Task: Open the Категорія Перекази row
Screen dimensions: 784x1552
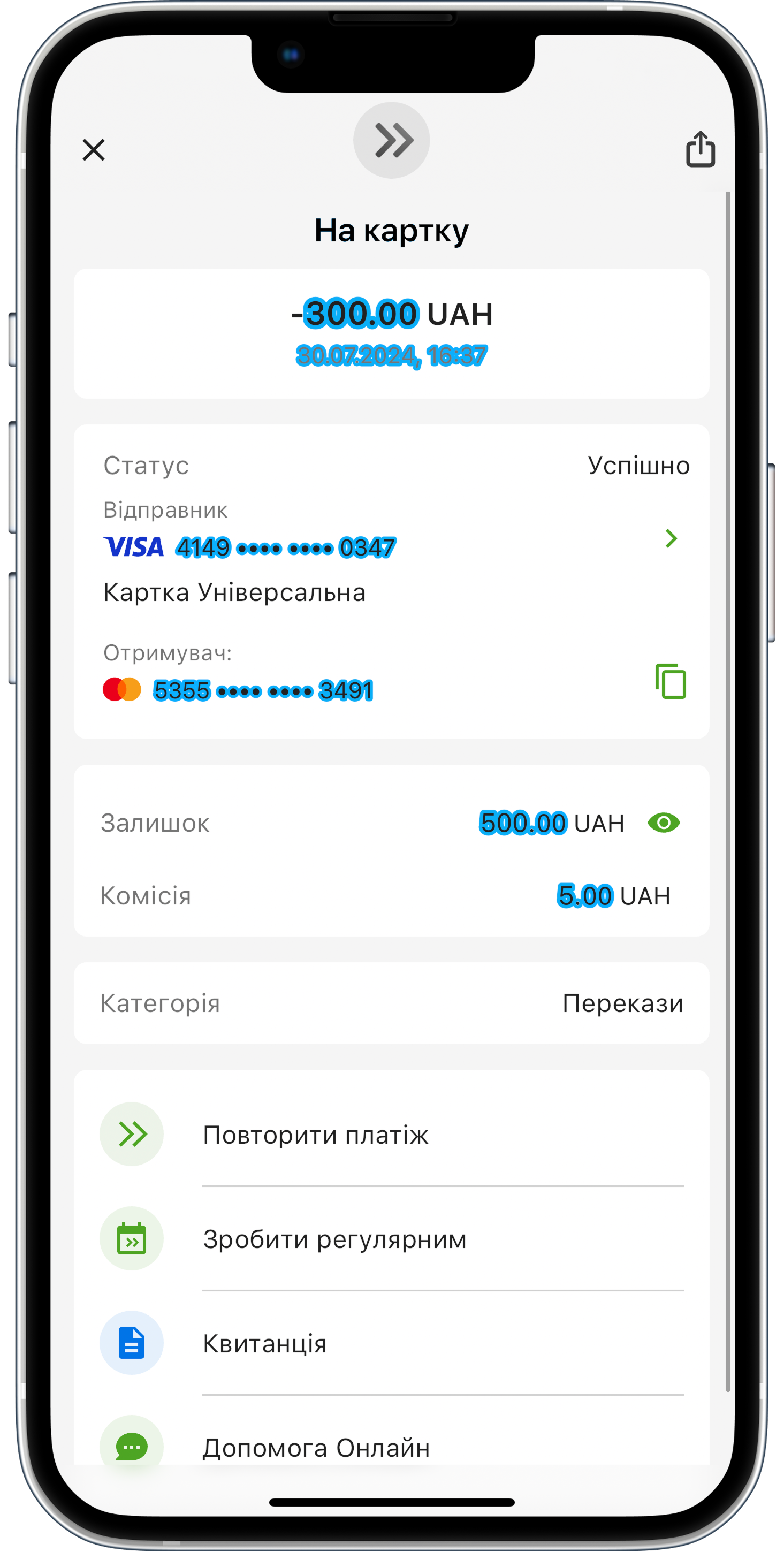Action: click(391, 1003)
